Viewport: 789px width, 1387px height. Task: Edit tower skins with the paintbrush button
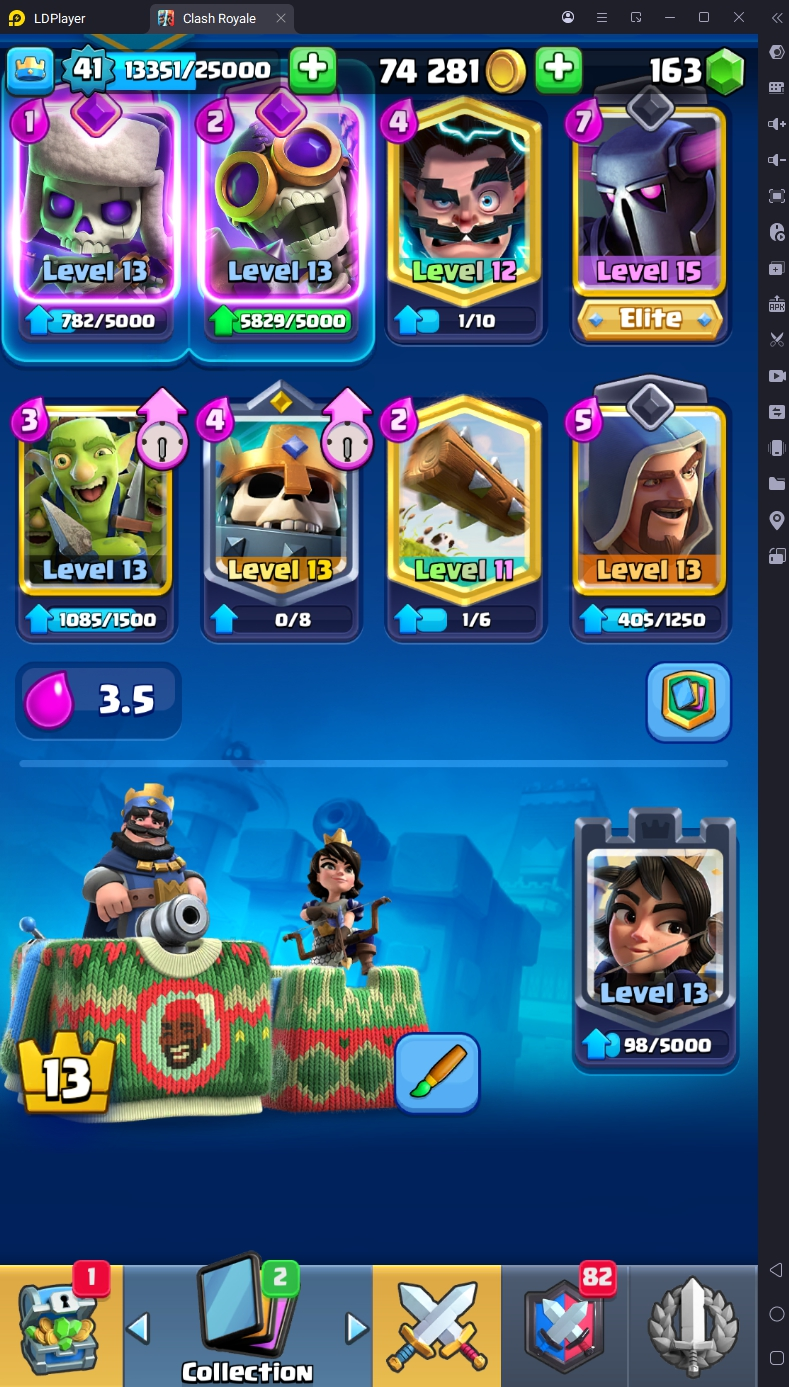437,1073
